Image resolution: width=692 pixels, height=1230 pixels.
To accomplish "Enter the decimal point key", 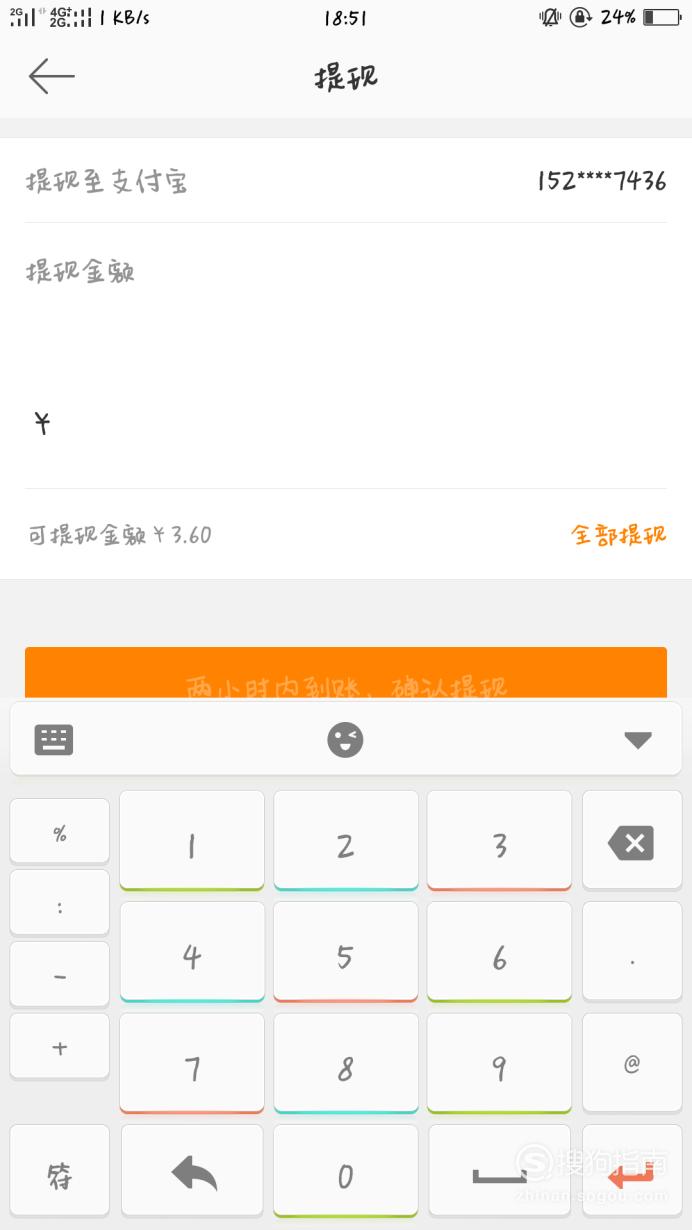I will click(x=632, y=952).
